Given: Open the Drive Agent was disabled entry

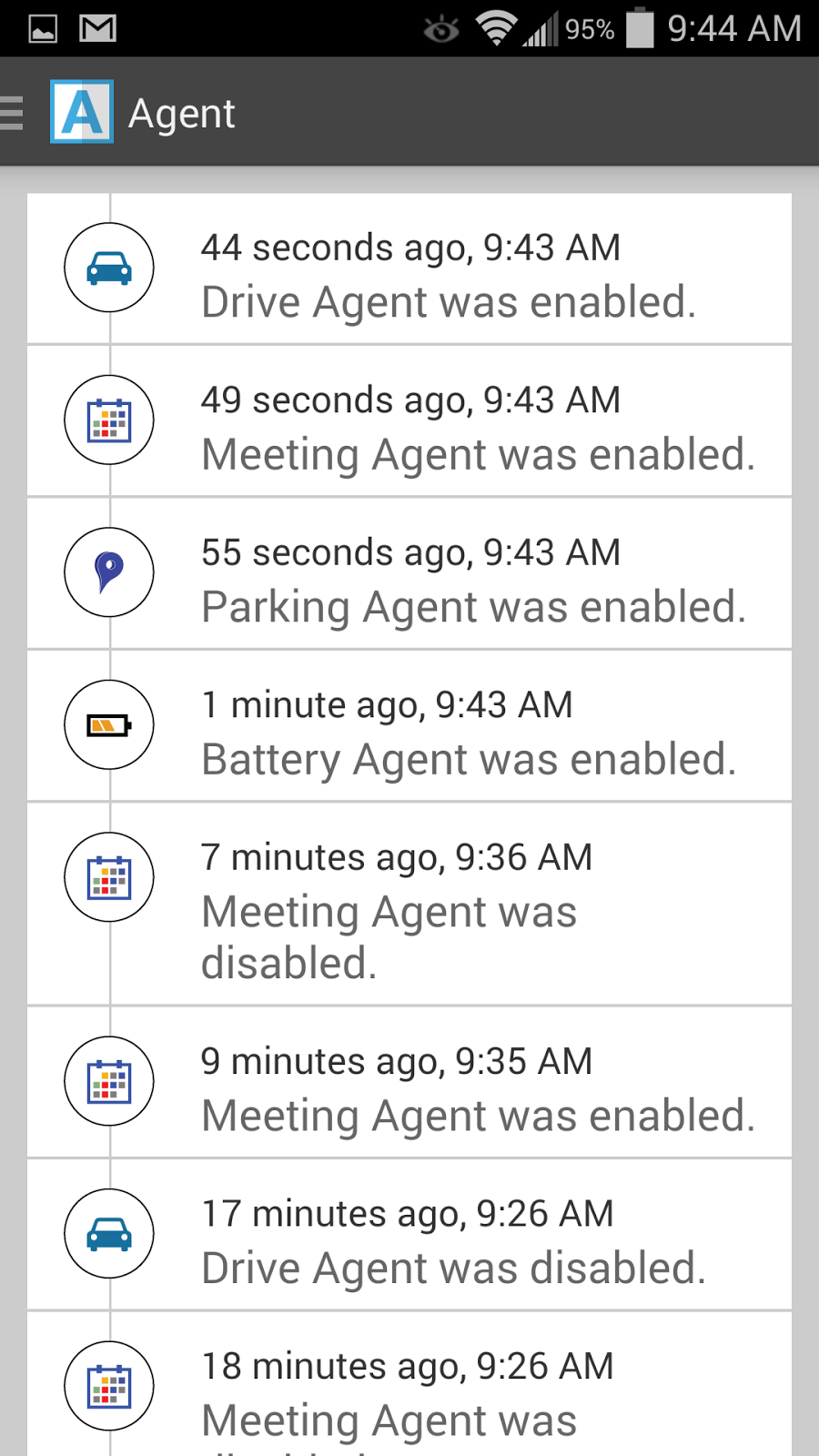Looking at the screenshot, I should tap(409, 1236).
